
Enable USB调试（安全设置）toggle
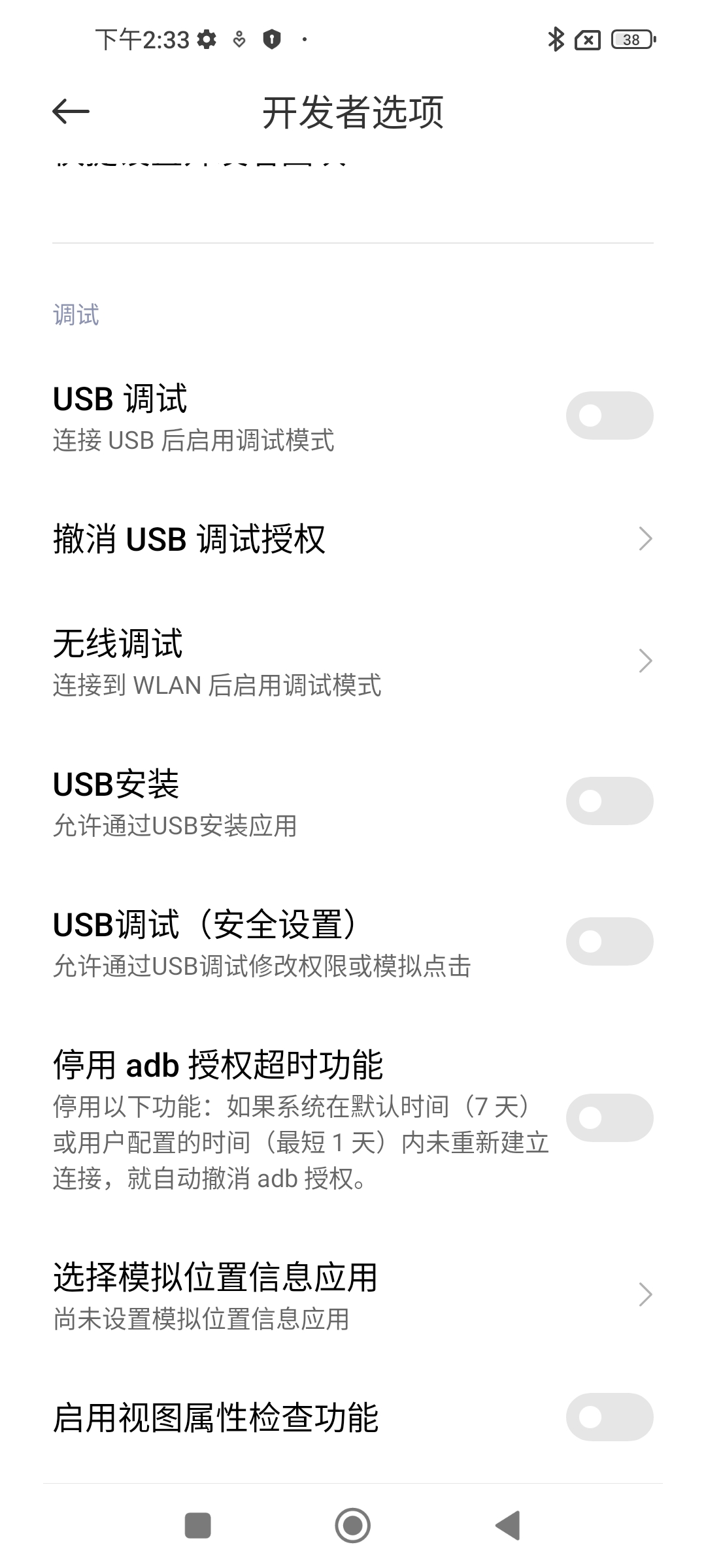[x=610, y=941]
